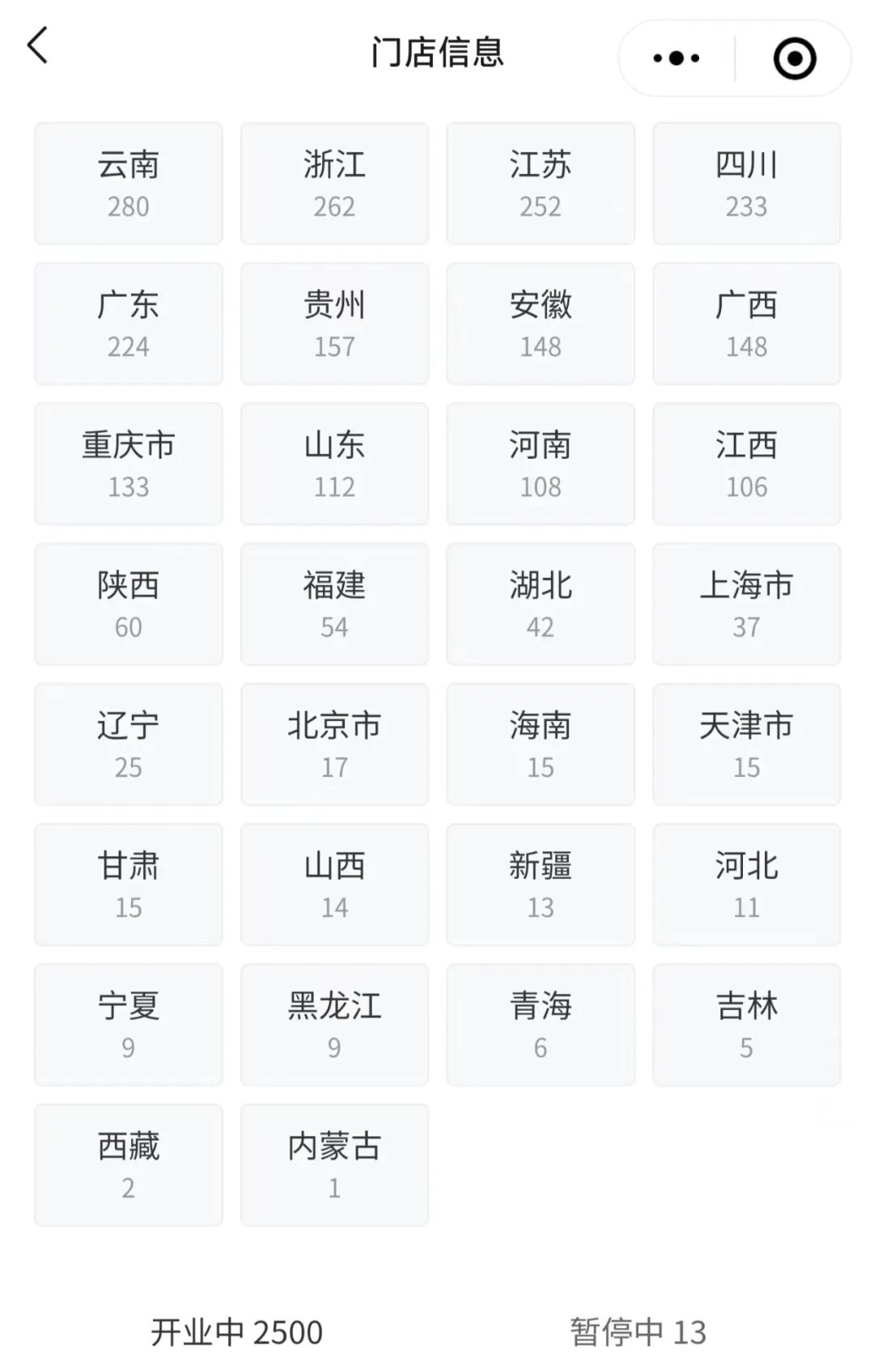Open the 四川 tile with 233 stores
The height and width of the screenshot is (1372, 874).
(x=746, y=184)
